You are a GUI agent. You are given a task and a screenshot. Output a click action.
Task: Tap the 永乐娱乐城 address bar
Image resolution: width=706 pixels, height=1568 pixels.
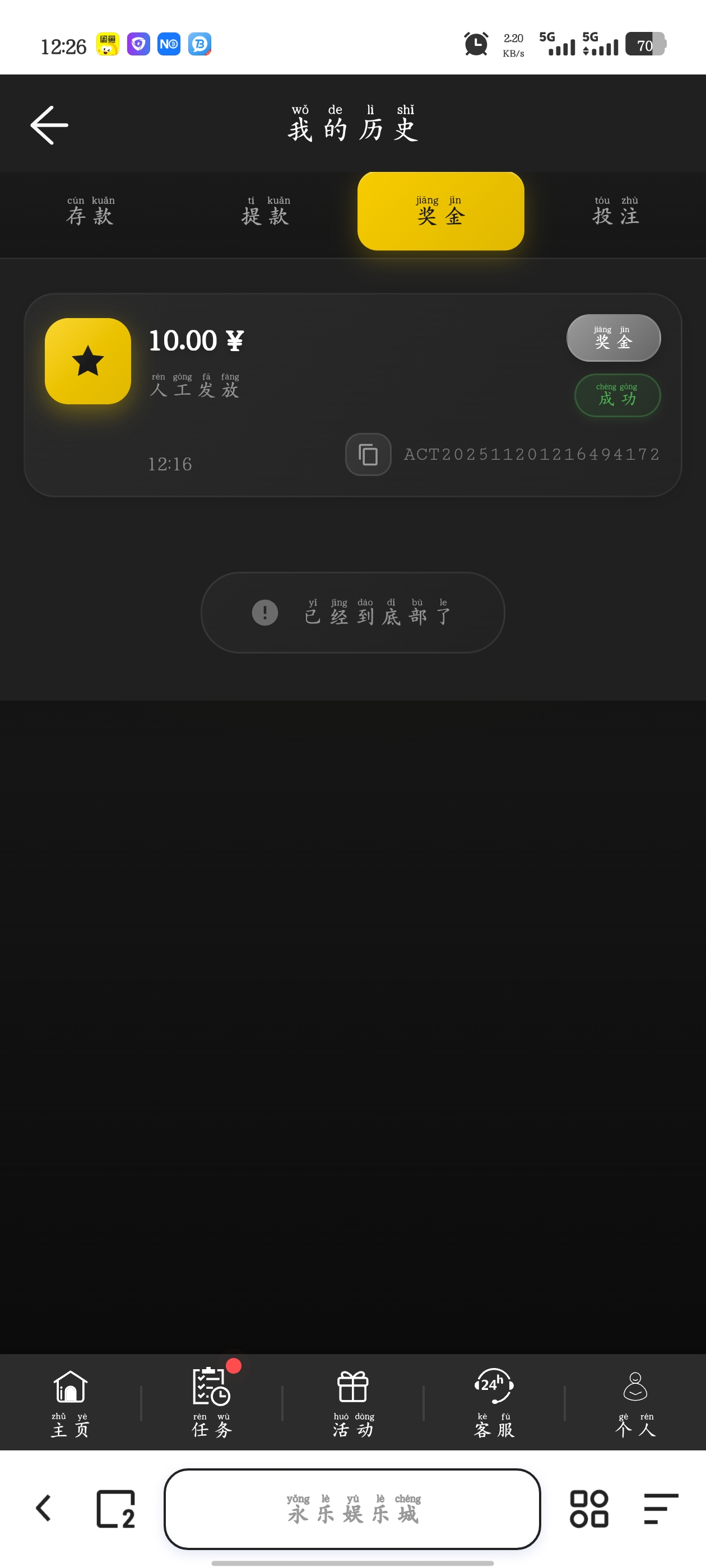point(352,1508)
